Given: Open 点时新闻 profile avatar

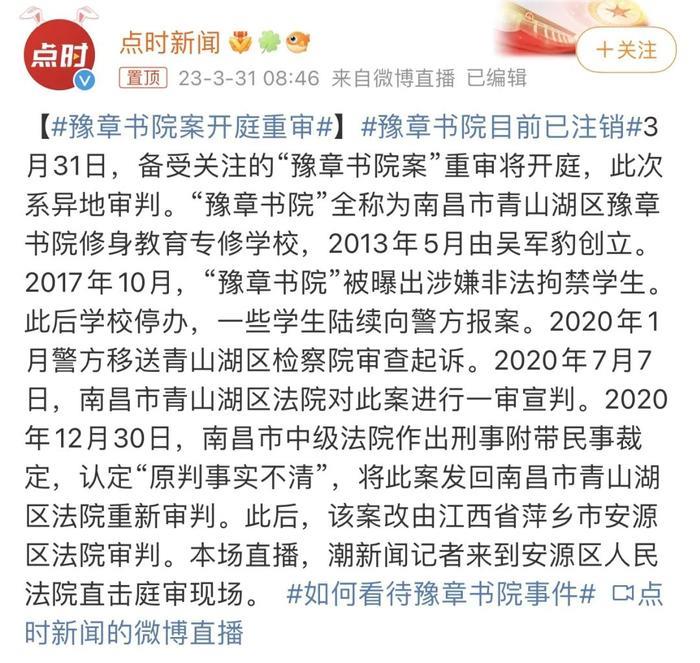Looking at the screenshot, I should point(57,56).
